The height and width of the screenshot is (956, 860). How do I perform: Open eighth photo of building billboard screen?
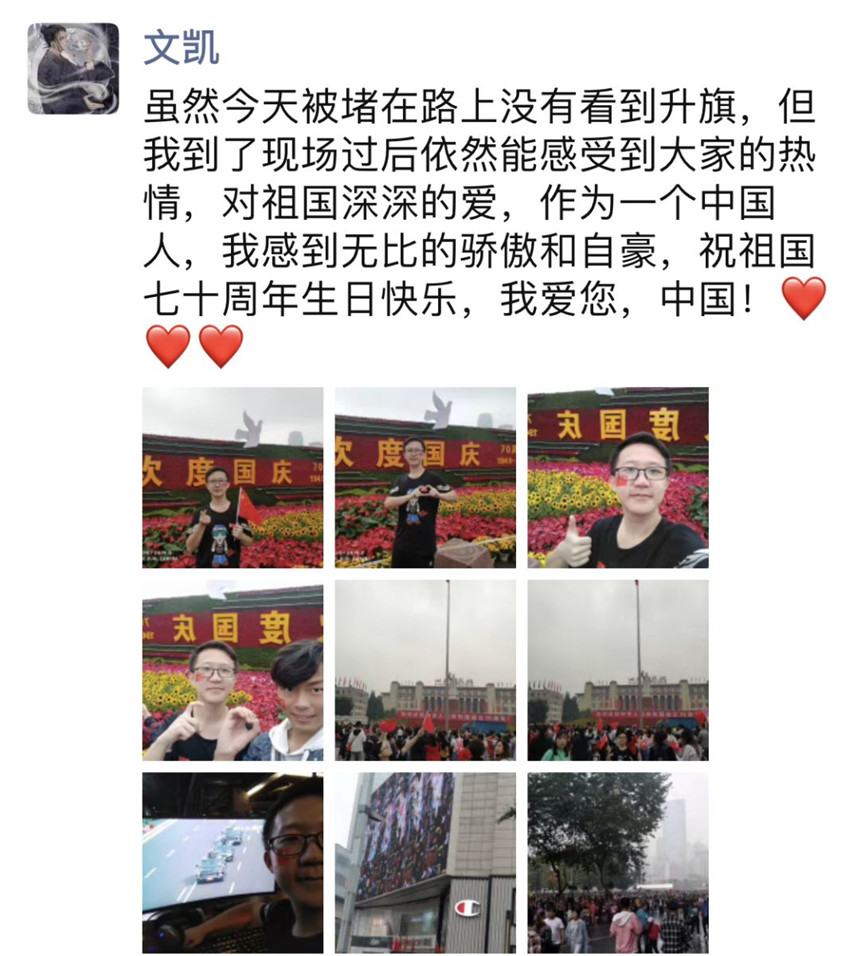click(x=425, y=862)
